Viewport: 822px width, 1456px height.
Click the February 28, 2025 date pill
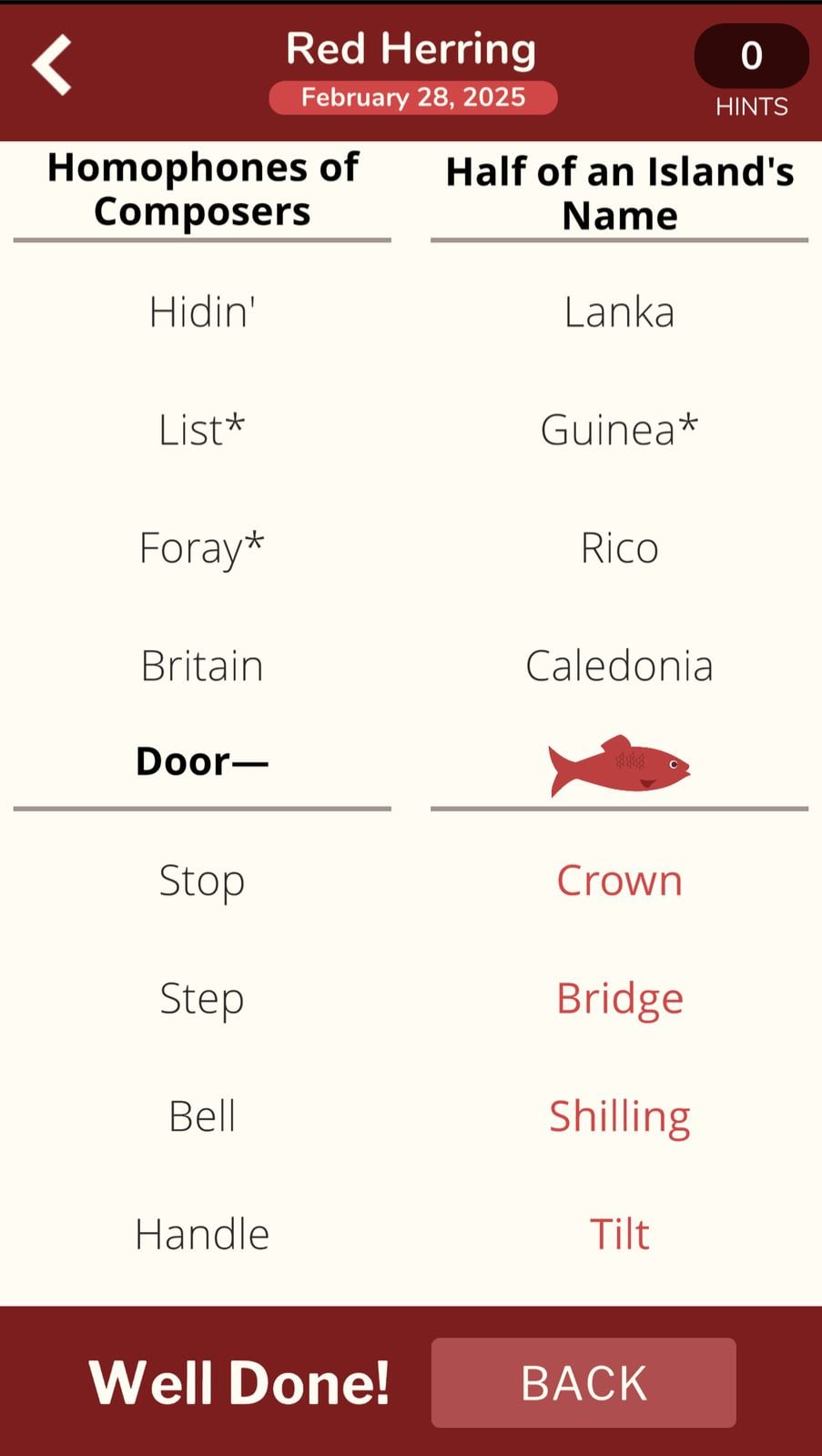412,97
